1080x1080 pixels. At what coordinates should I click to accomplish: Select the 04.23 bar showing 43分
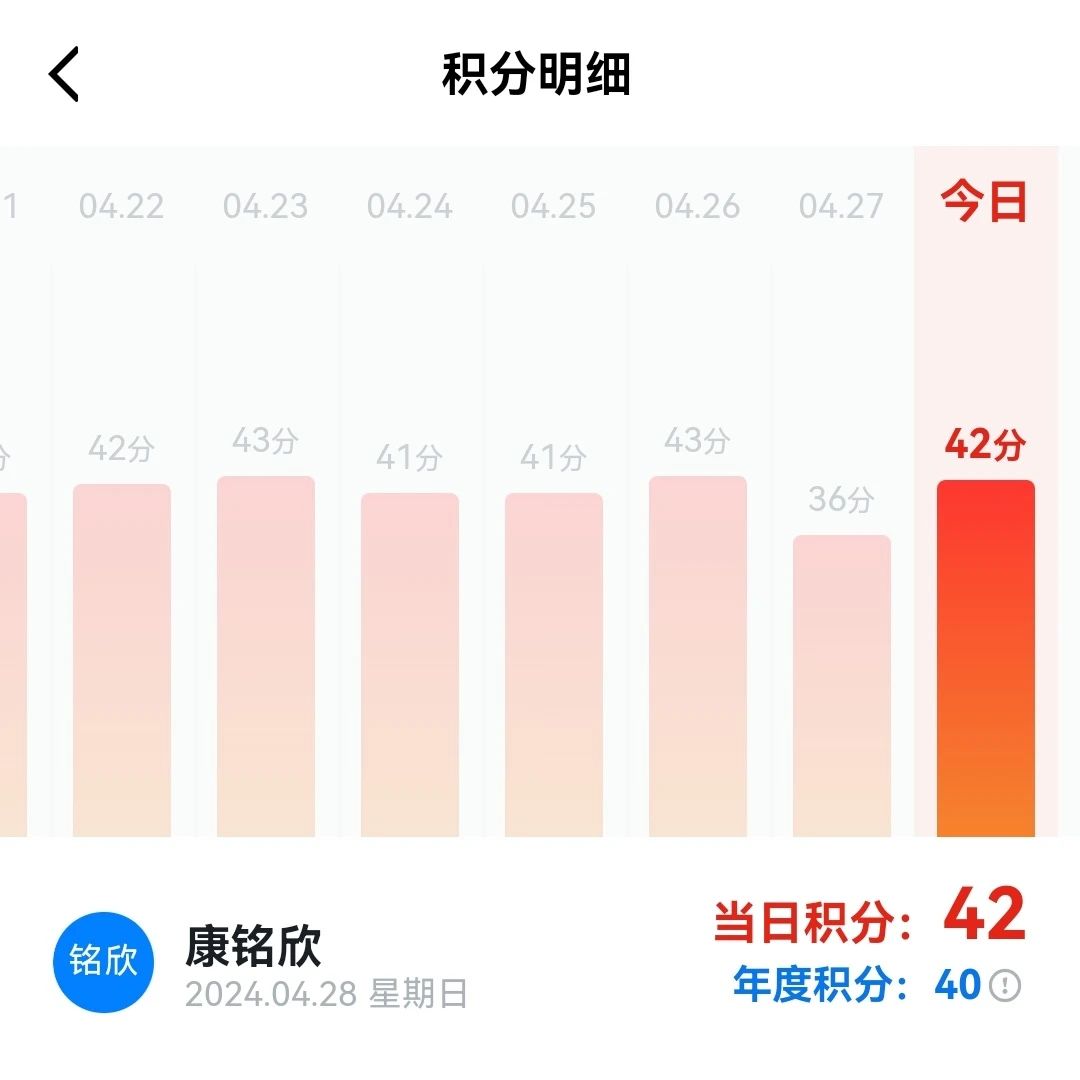[x=266, y=656]
